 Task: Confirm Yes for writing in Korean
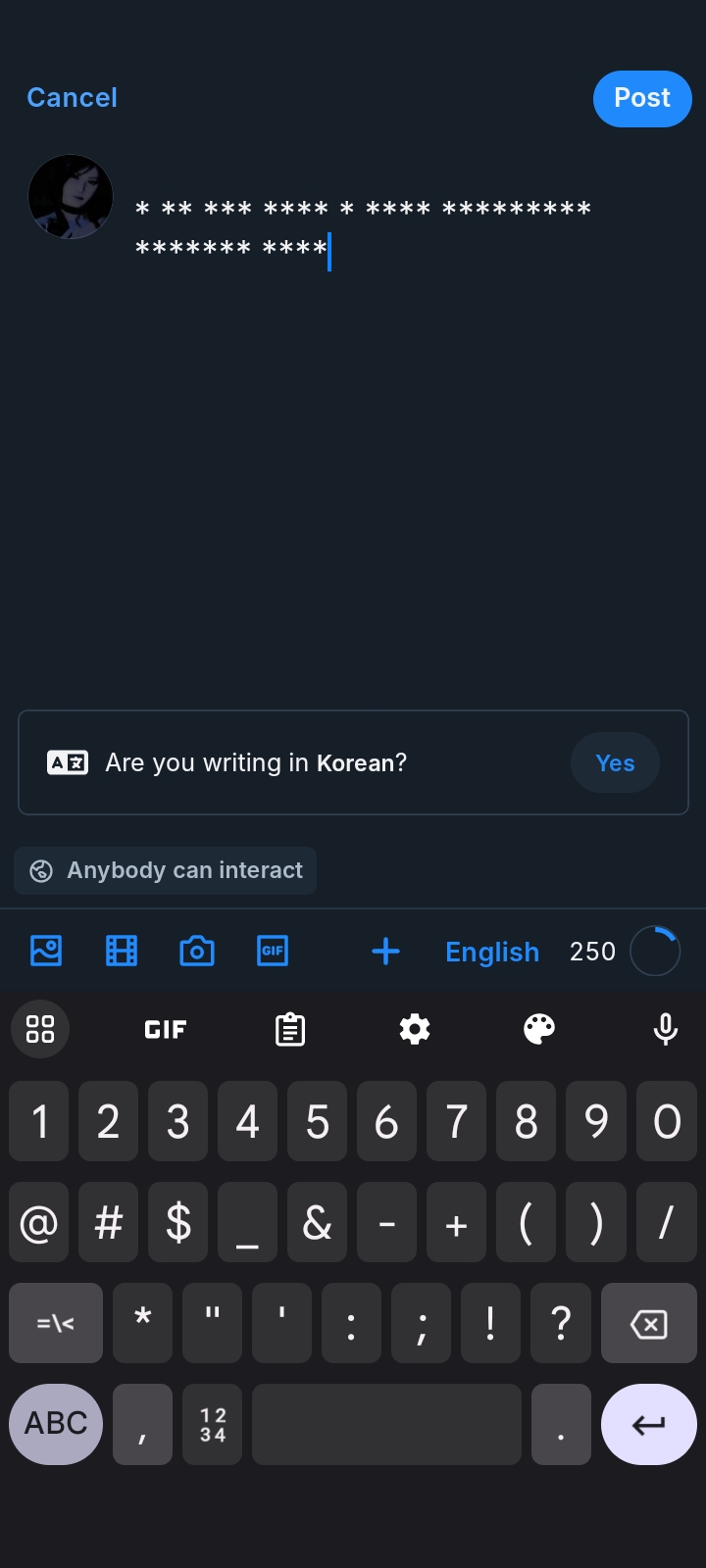coord(615,762)
